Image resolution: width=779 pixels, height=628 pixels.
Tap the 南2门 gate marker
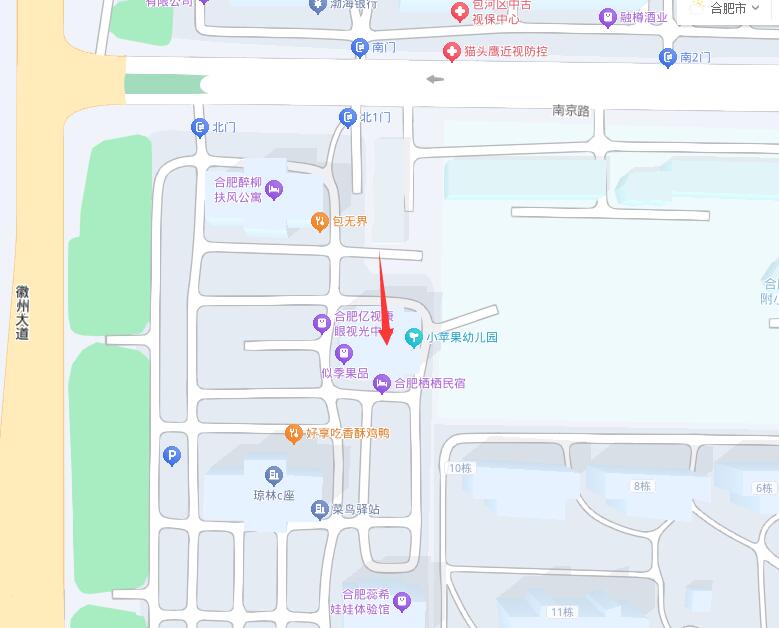point(668,58)
